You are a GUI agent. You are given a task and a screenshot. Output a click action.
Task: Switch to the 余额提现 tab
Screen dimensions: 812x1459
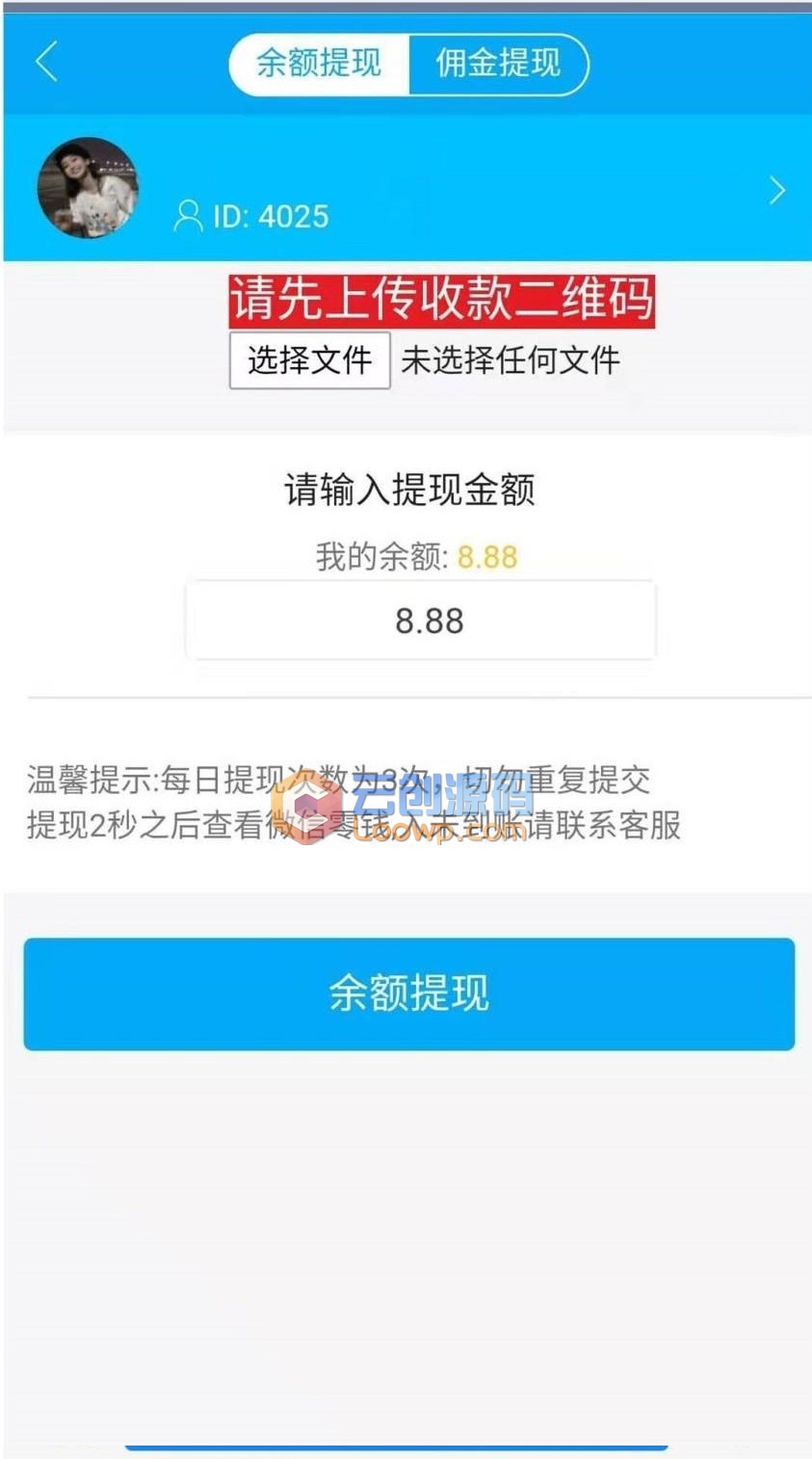tap(319, 64)
